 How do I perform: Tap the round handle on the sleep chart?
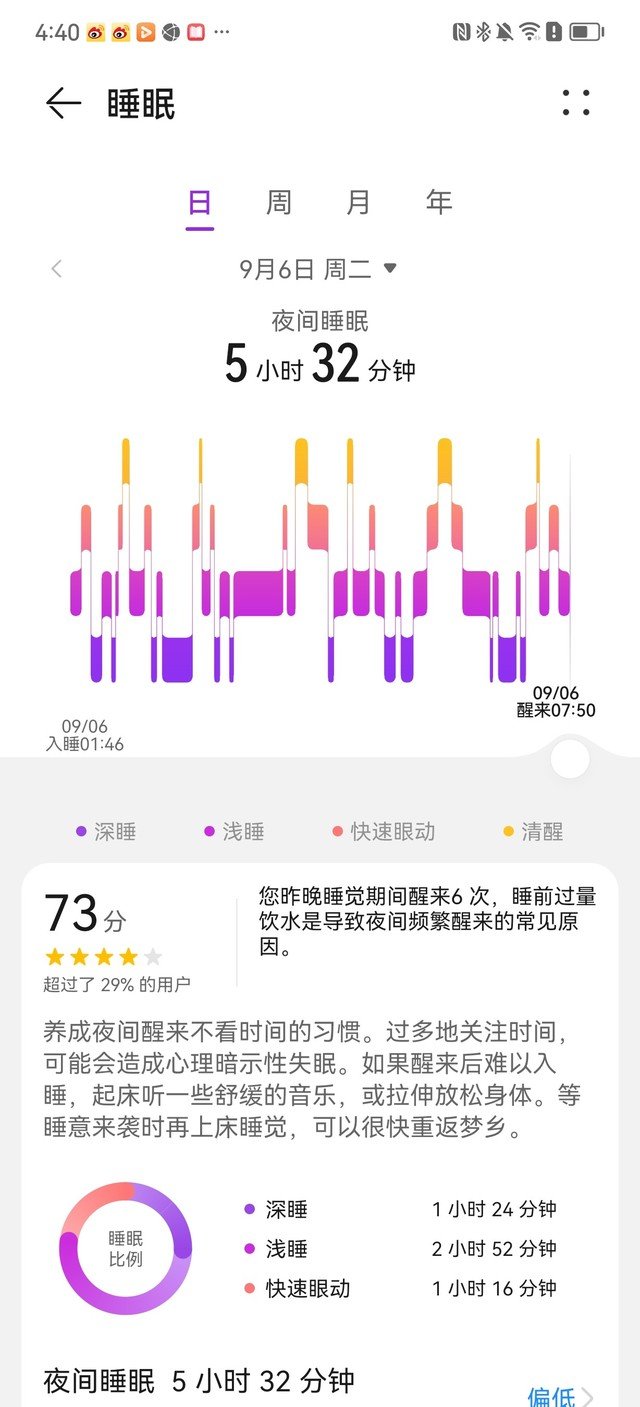click(570, 760)
